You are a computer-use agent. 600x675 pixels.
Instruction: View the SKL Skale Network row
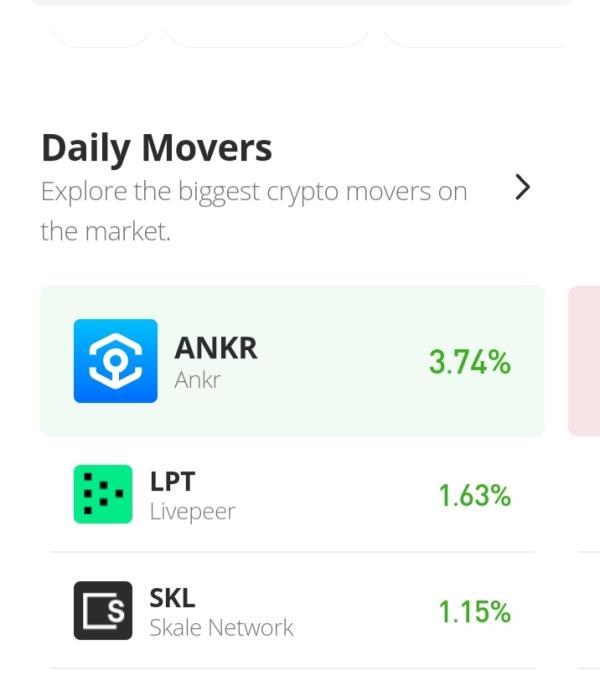coord(292,611)
